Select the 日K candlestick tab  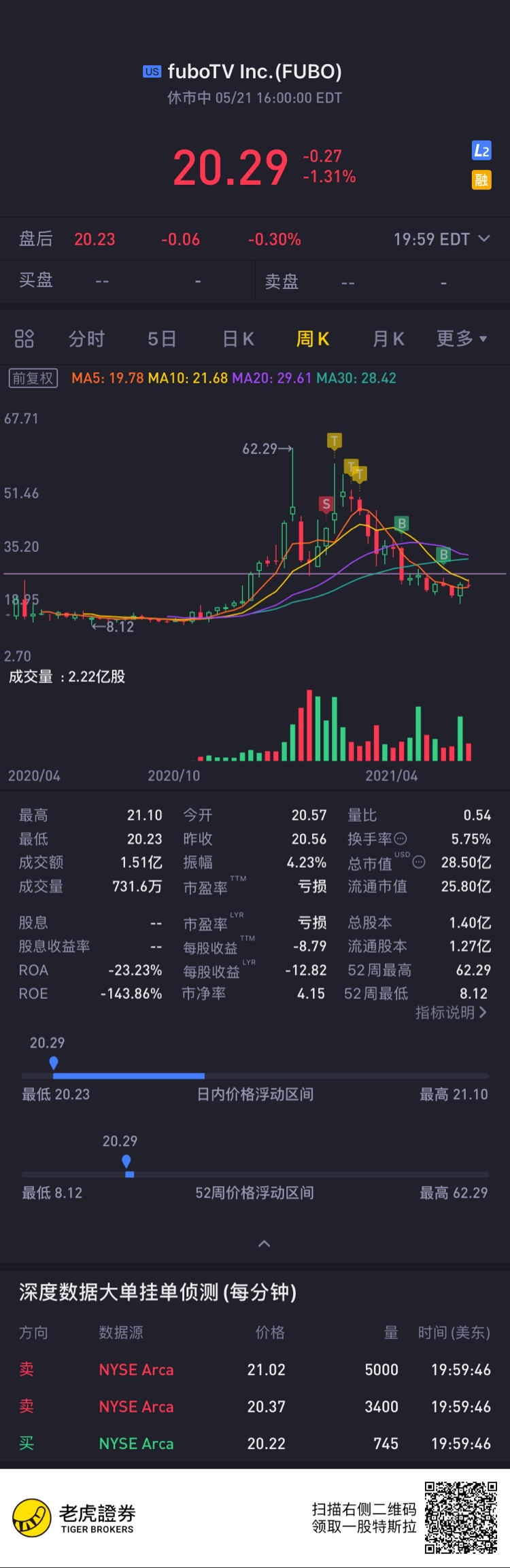tap(238, 338)
